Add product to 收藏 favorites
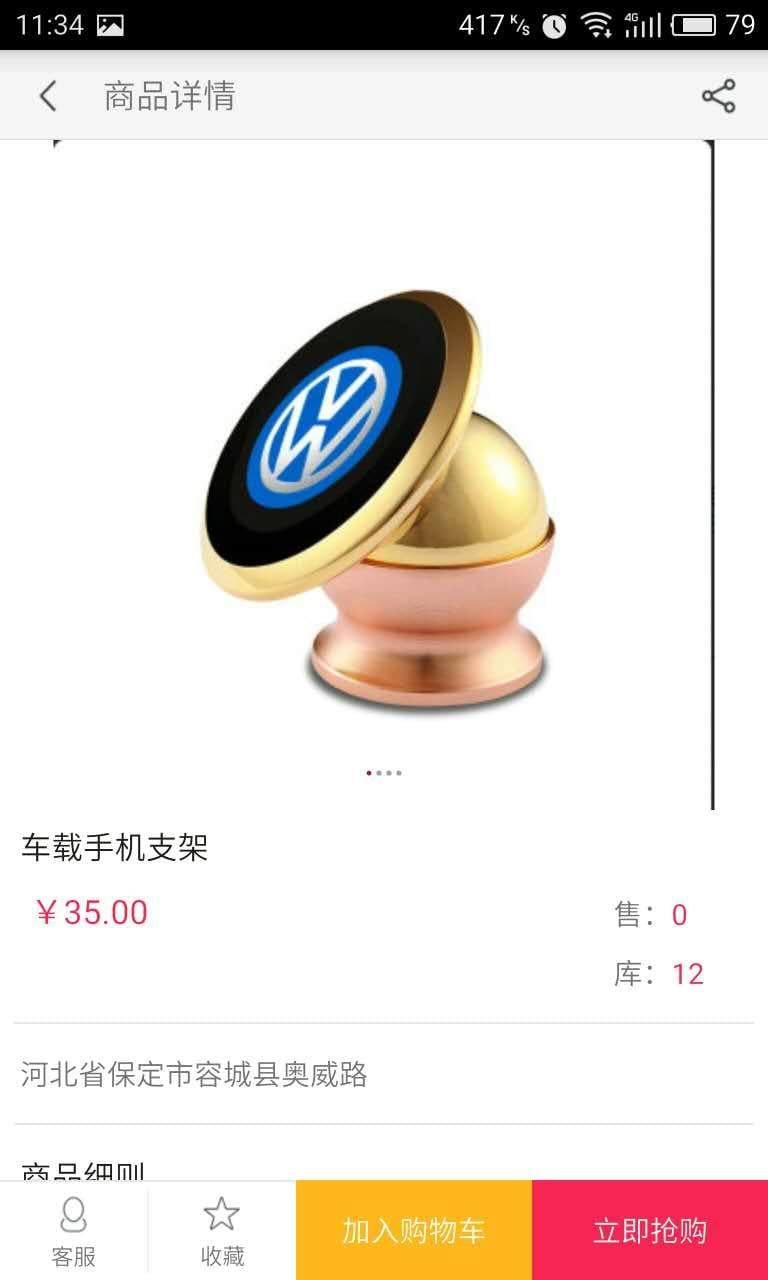Screen dimensions: 768x1280 point(222,1231)
